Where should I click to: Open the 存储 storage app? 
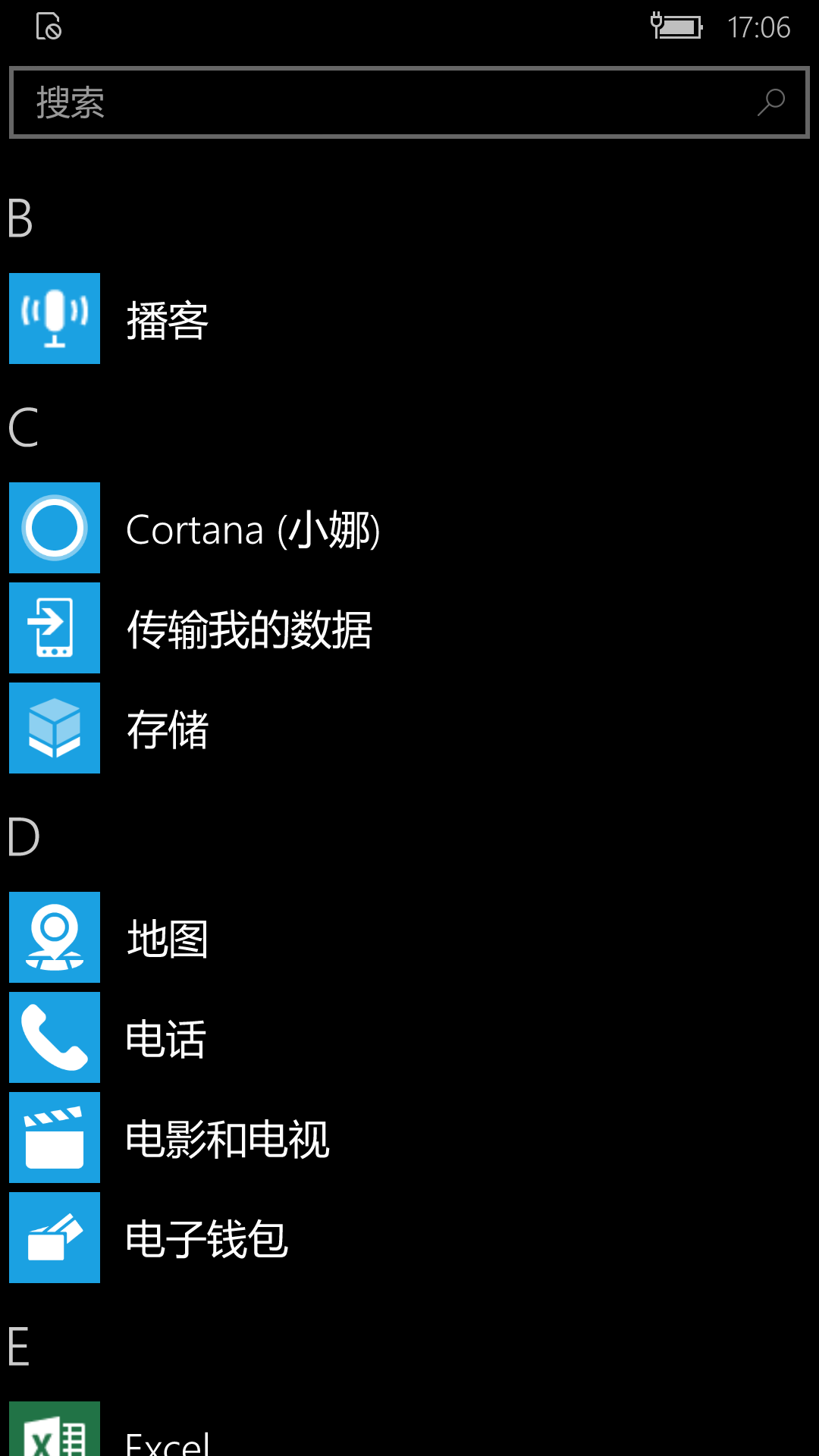point(409,728)
